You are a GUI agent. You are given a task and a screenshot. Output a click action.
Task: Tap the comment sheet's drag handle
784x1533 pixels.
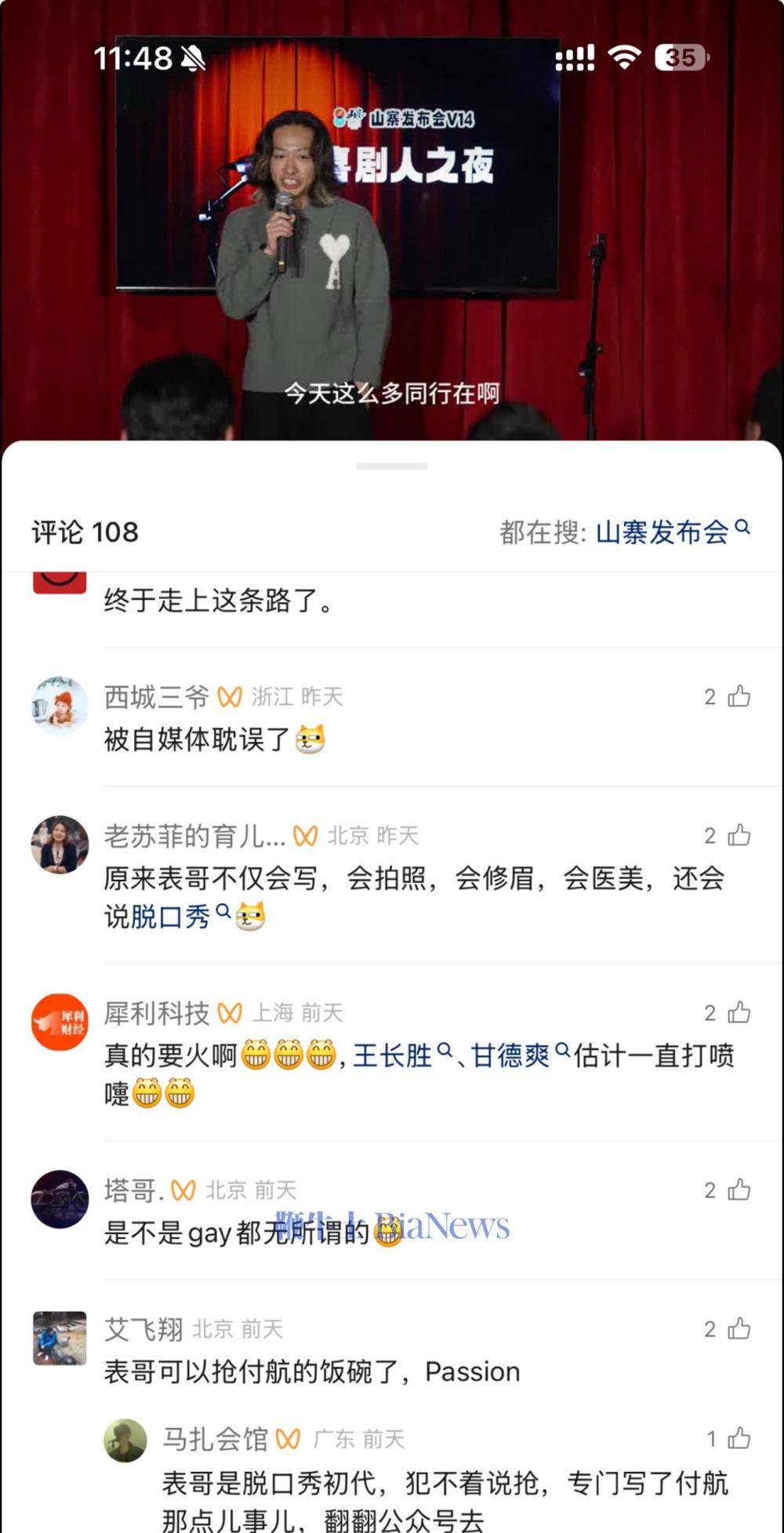tap(392, 466)
